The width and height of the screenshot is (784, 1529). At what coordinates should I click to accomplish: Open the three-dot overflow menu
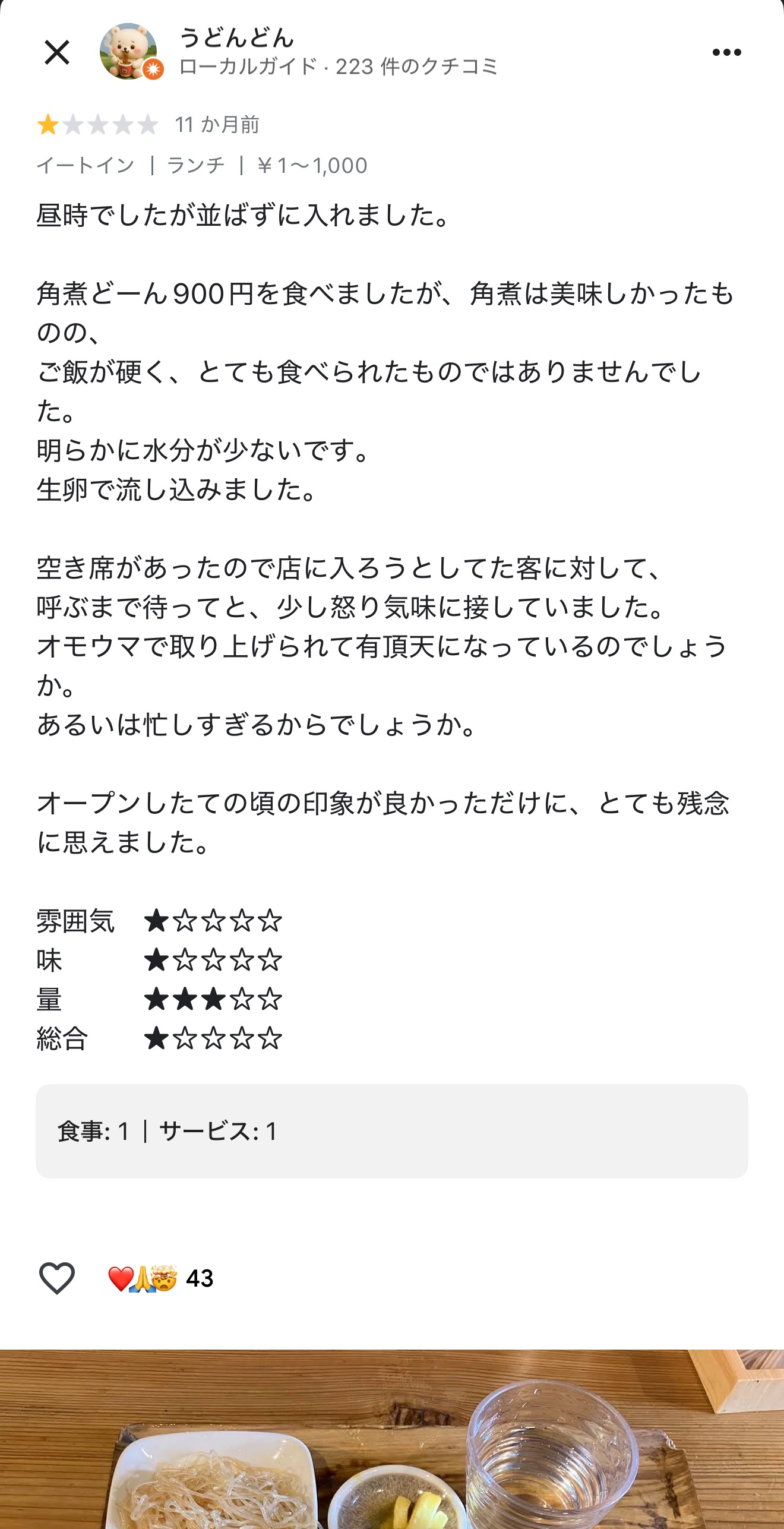[726, 53]
